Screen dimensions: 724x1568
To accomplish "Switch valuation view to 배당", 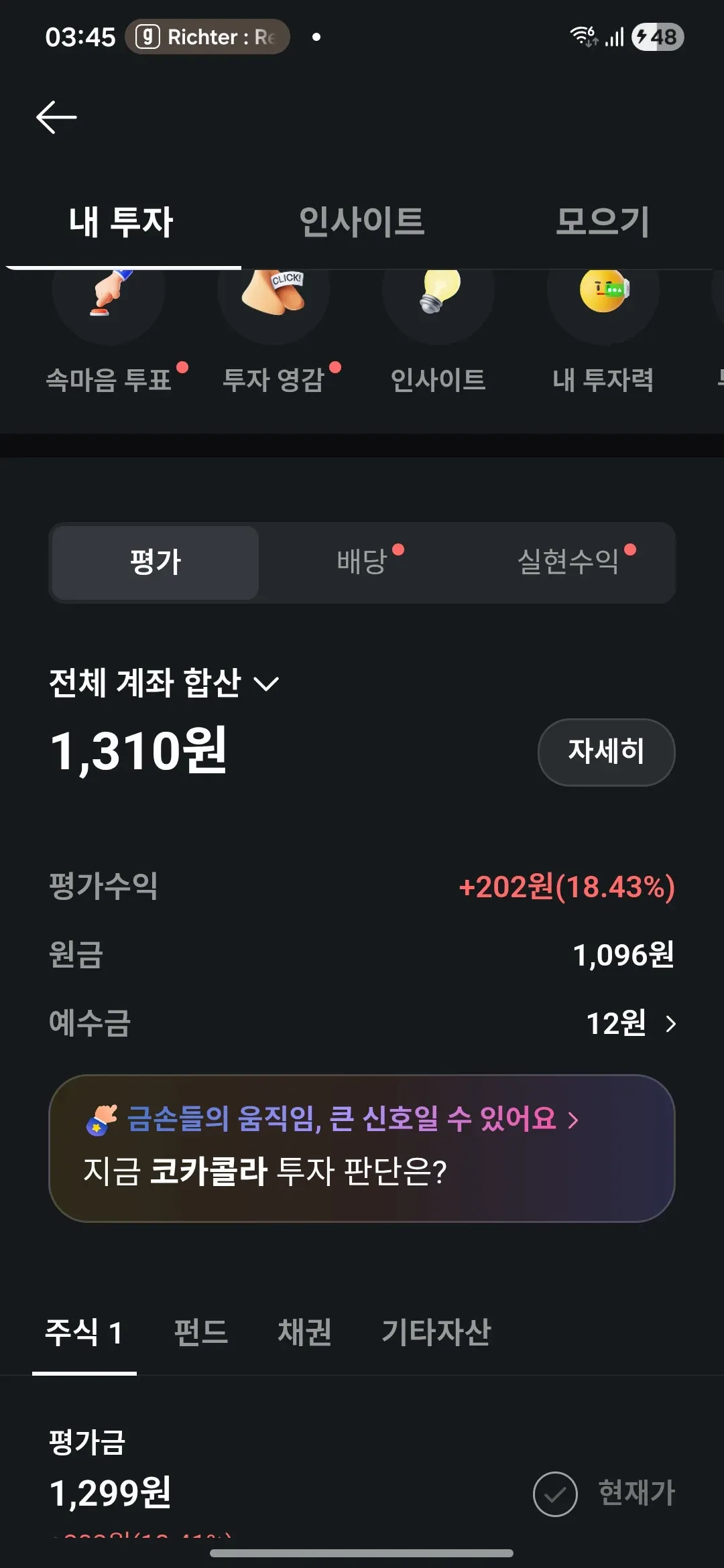I will point(362,563).
